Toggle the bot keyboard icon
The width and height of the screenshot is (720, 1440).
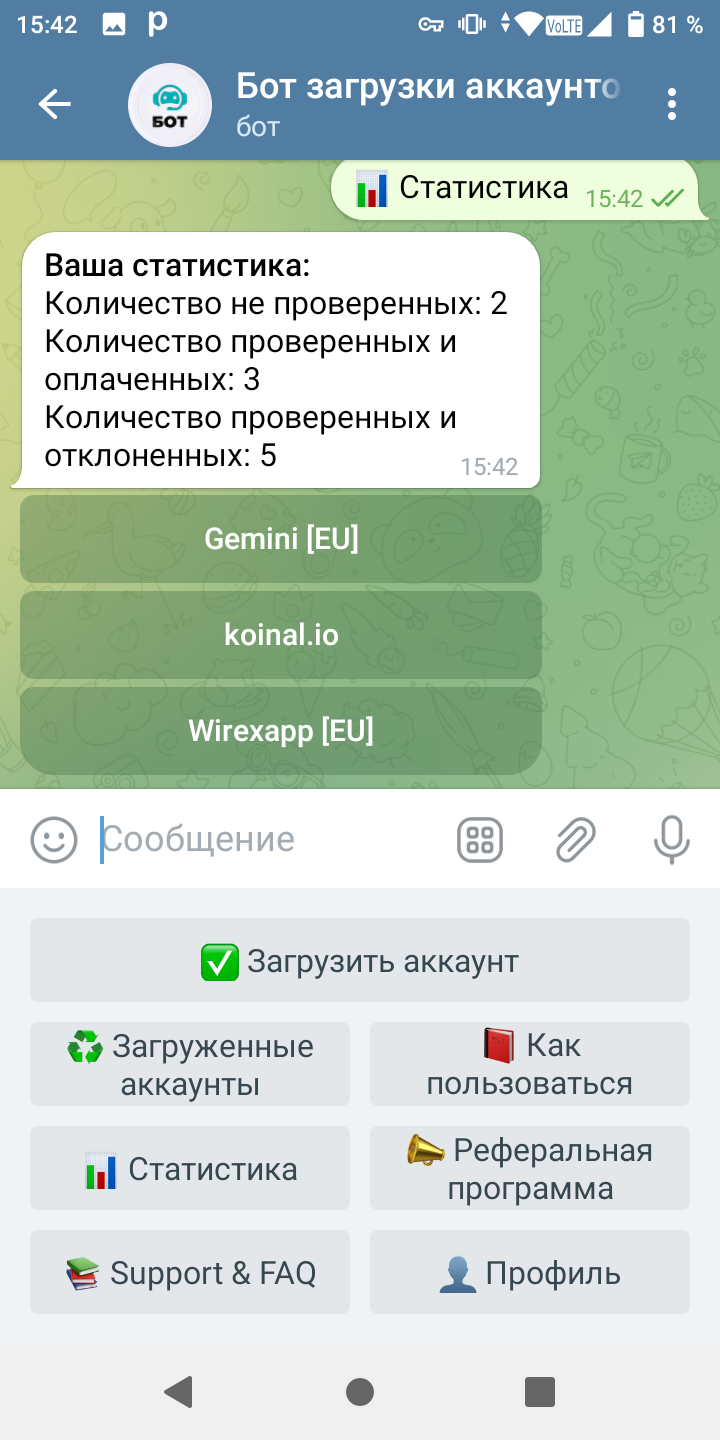coord(480,839)
